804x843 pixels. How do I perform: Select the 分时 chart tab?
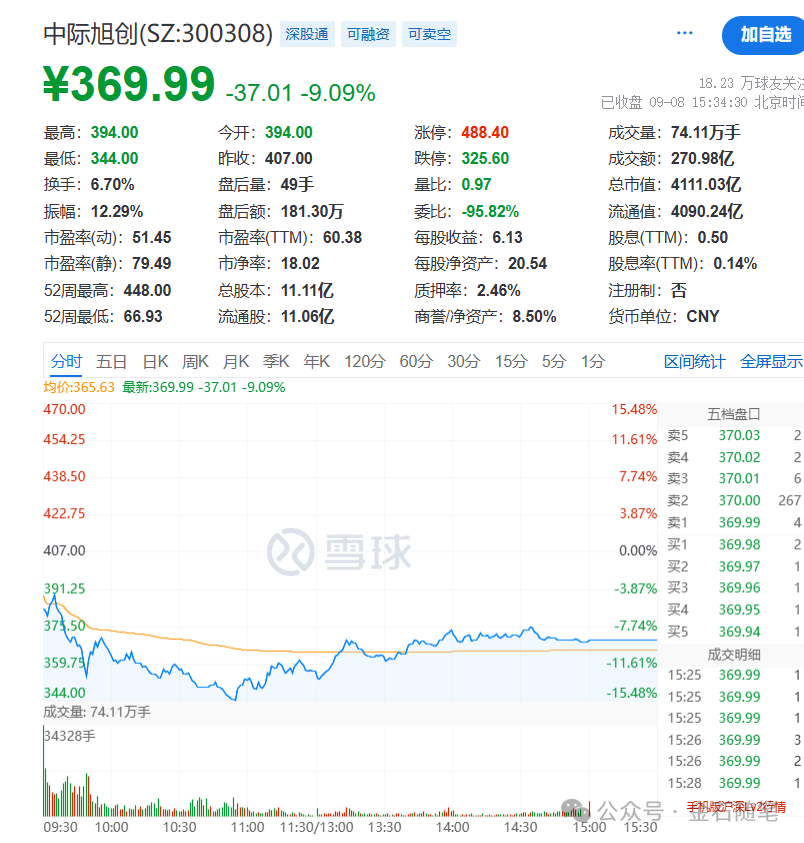pyautogui.click(x=66, y=361)
